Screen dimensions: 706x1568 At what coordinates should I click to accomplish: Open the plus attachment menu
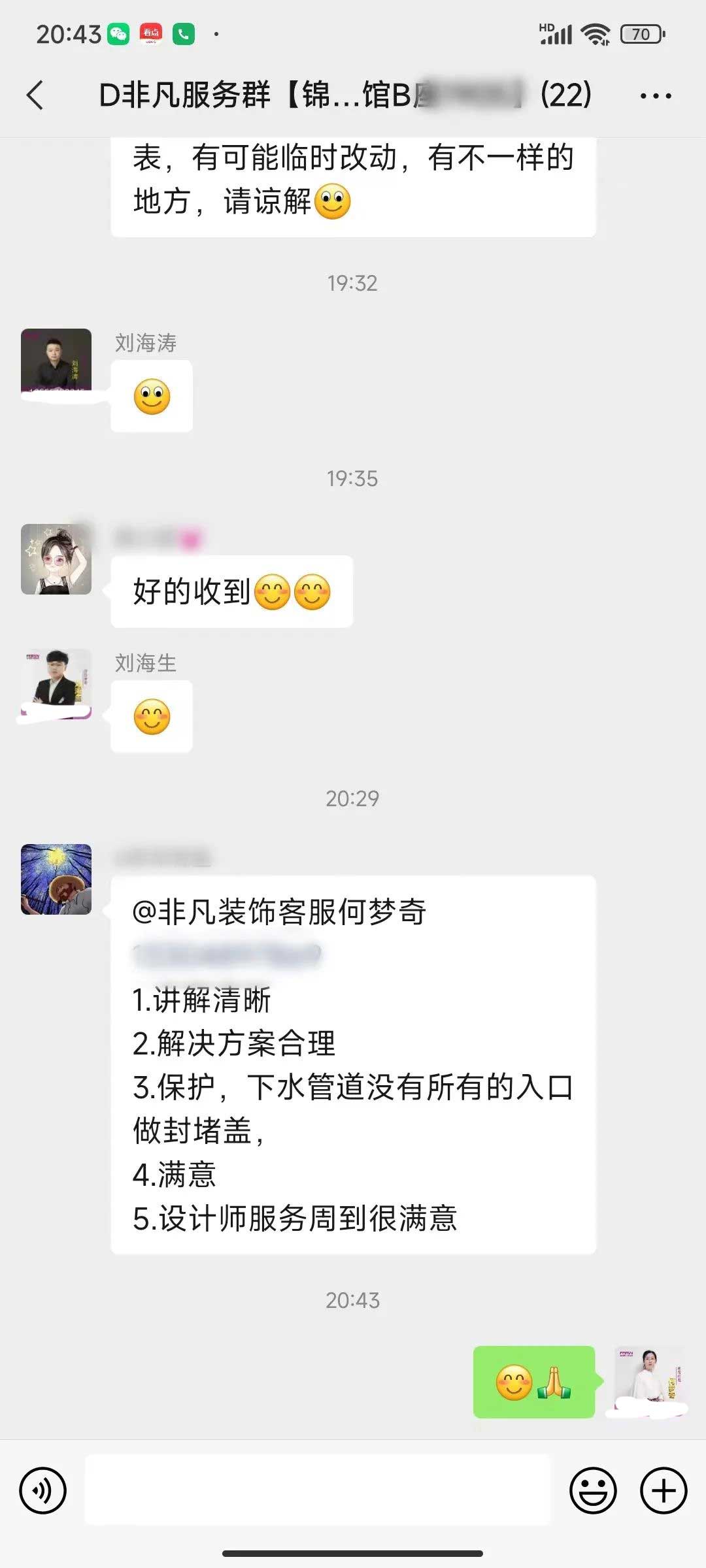(x=664, y=1490)
